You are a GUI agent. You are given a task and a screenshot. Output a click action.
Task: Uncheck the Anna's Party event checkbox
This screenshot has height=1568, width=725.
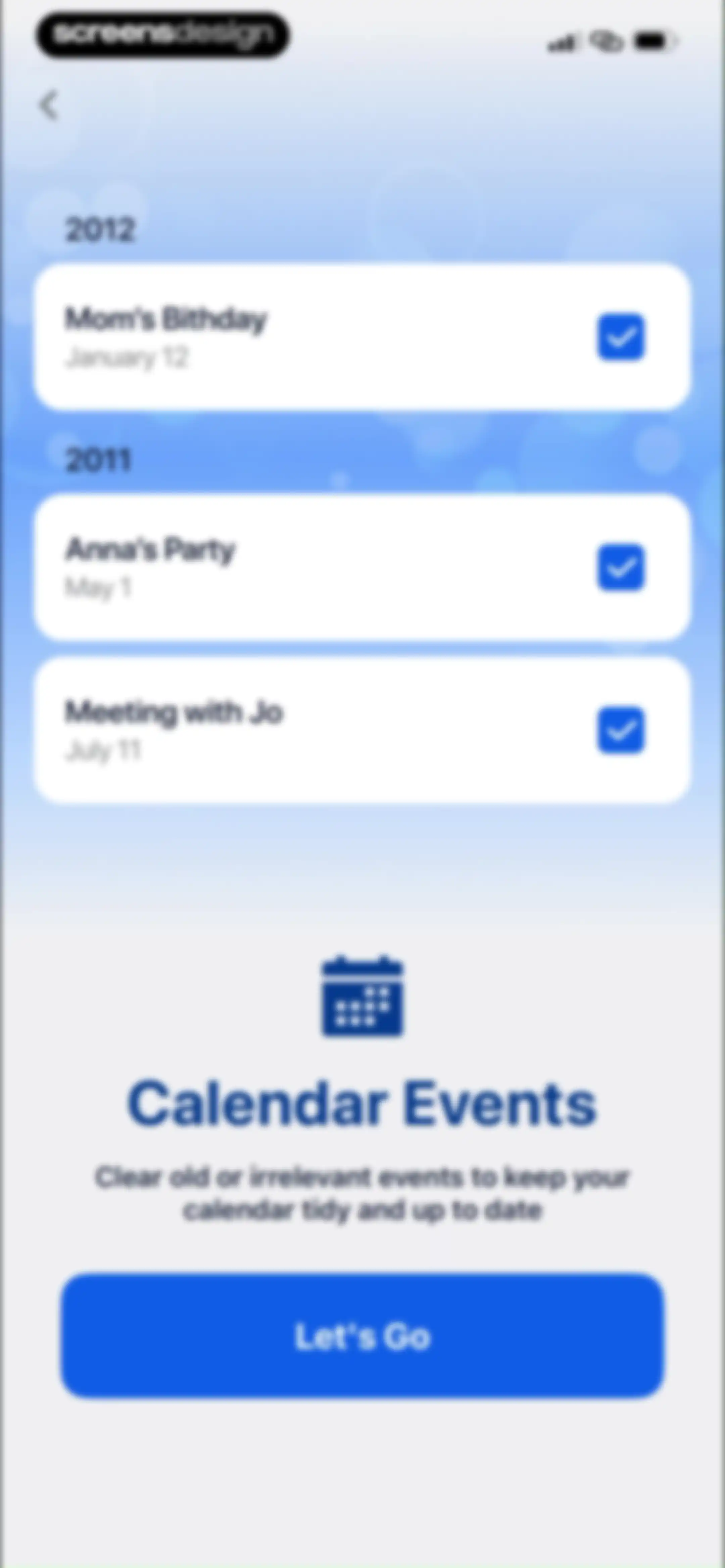(620, 567)
